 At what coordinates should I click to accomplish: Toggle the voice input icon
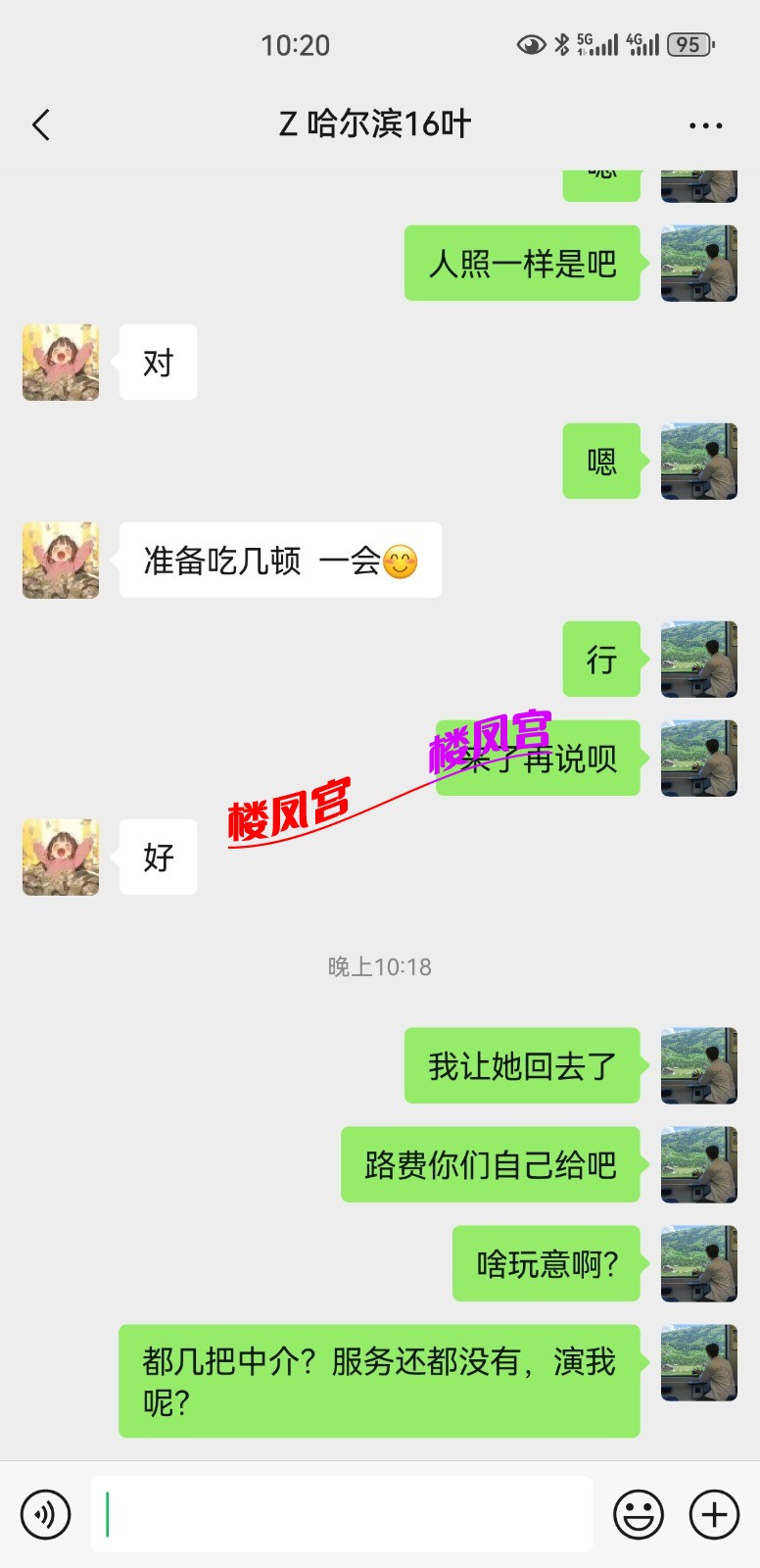(43, 1514)
